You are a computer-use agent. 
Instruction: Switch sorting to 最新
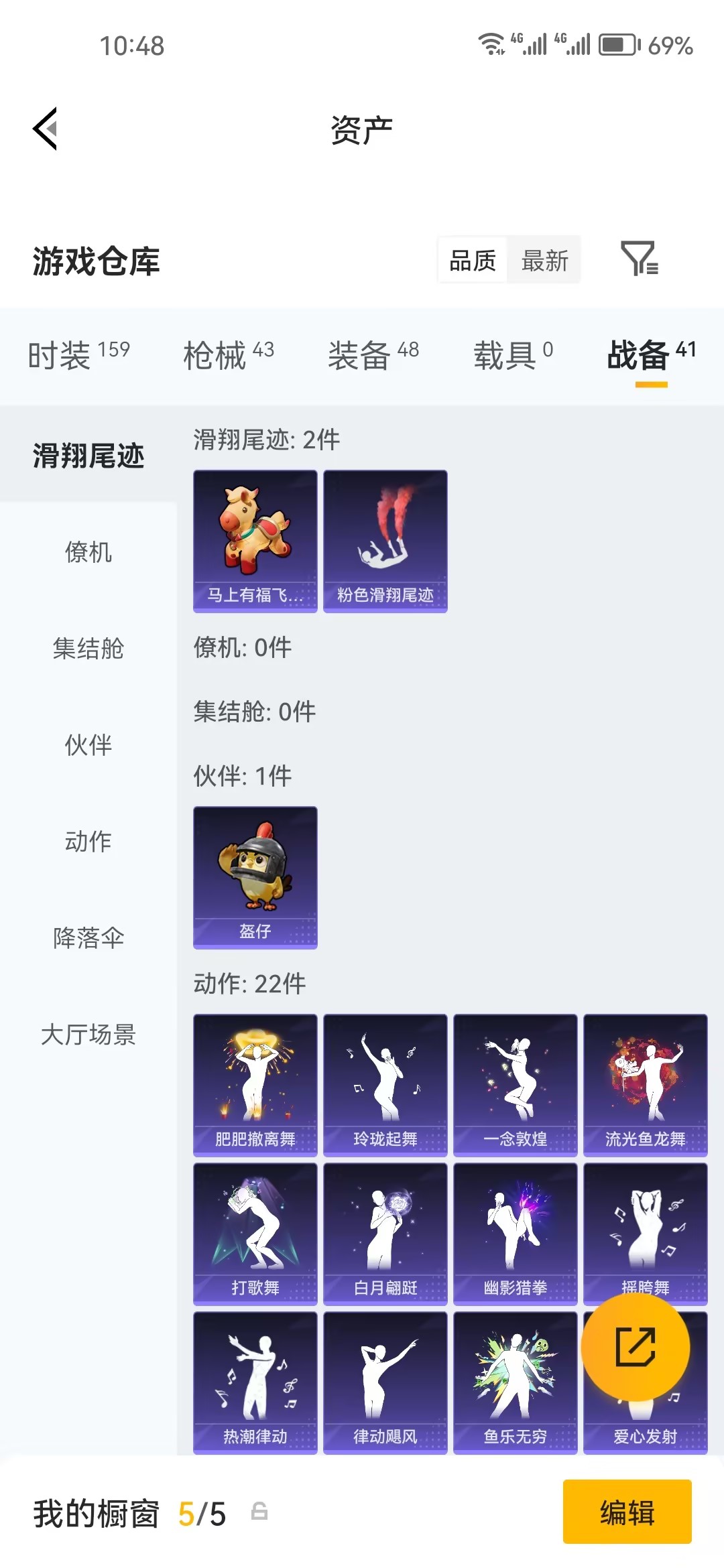tap(544, 261)
